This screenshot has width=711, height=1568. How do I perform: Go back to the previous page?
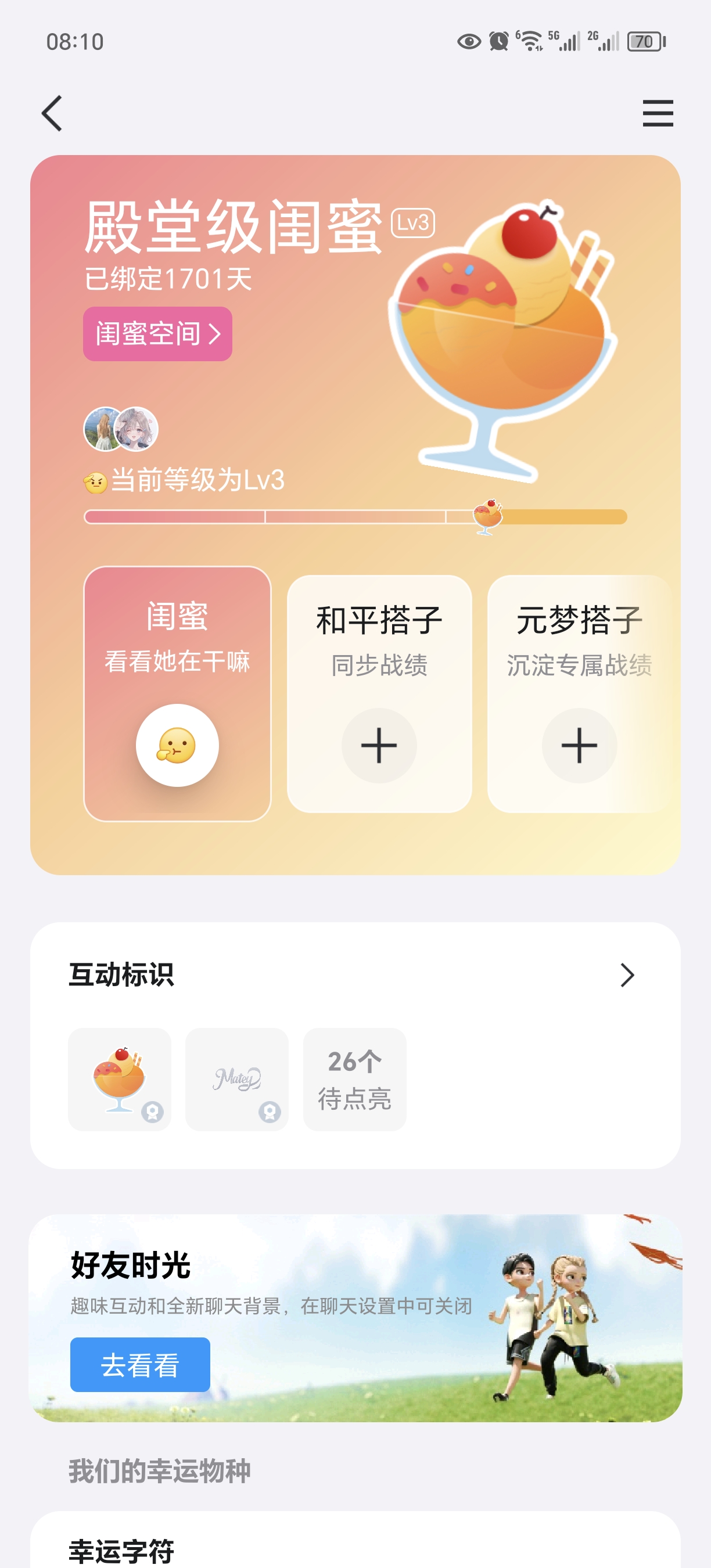point(52,113)
